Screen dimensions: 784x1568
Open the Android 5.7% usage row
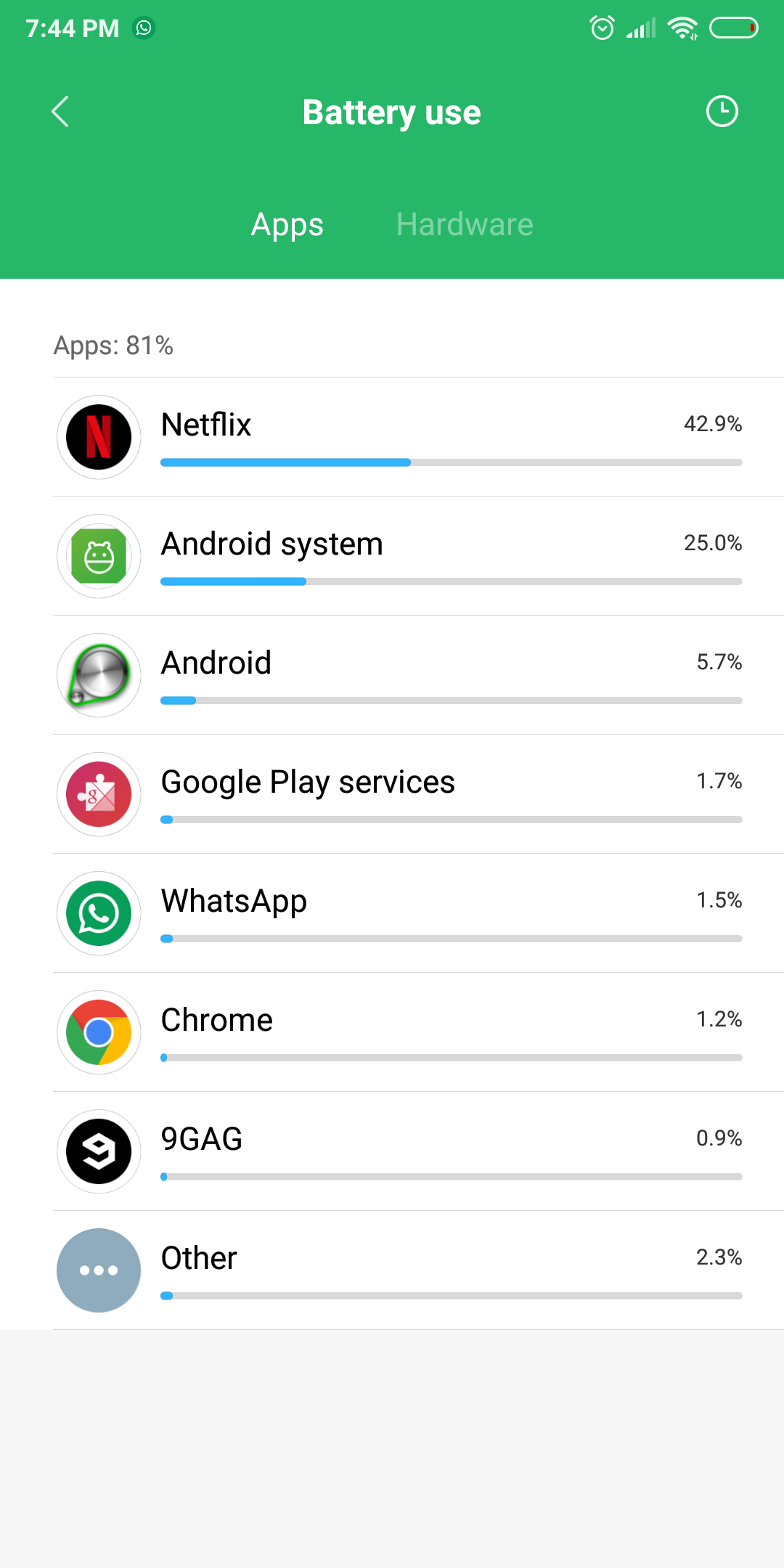click(x=392, y=675)
